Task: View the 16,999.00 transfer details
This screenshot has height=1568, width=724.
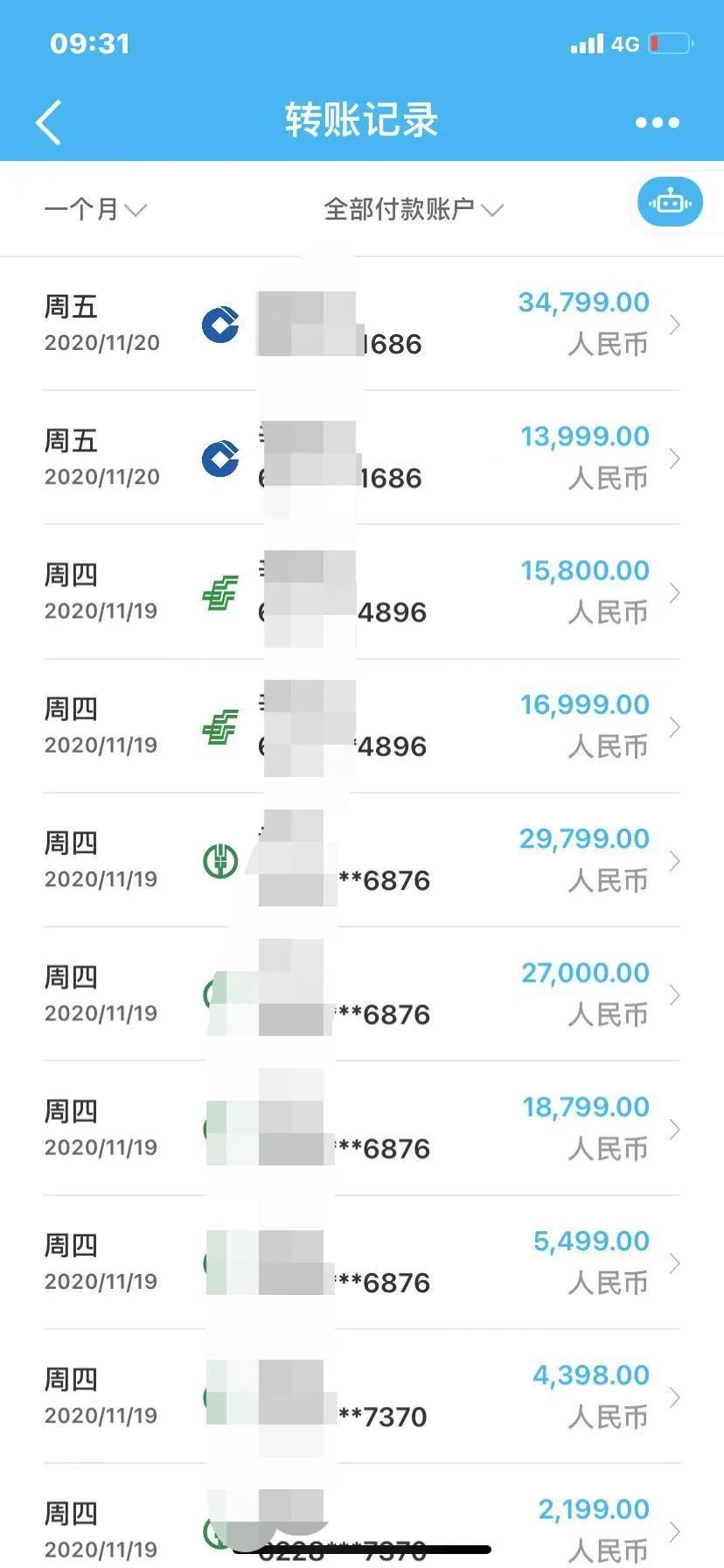Action: coord(362,725)
